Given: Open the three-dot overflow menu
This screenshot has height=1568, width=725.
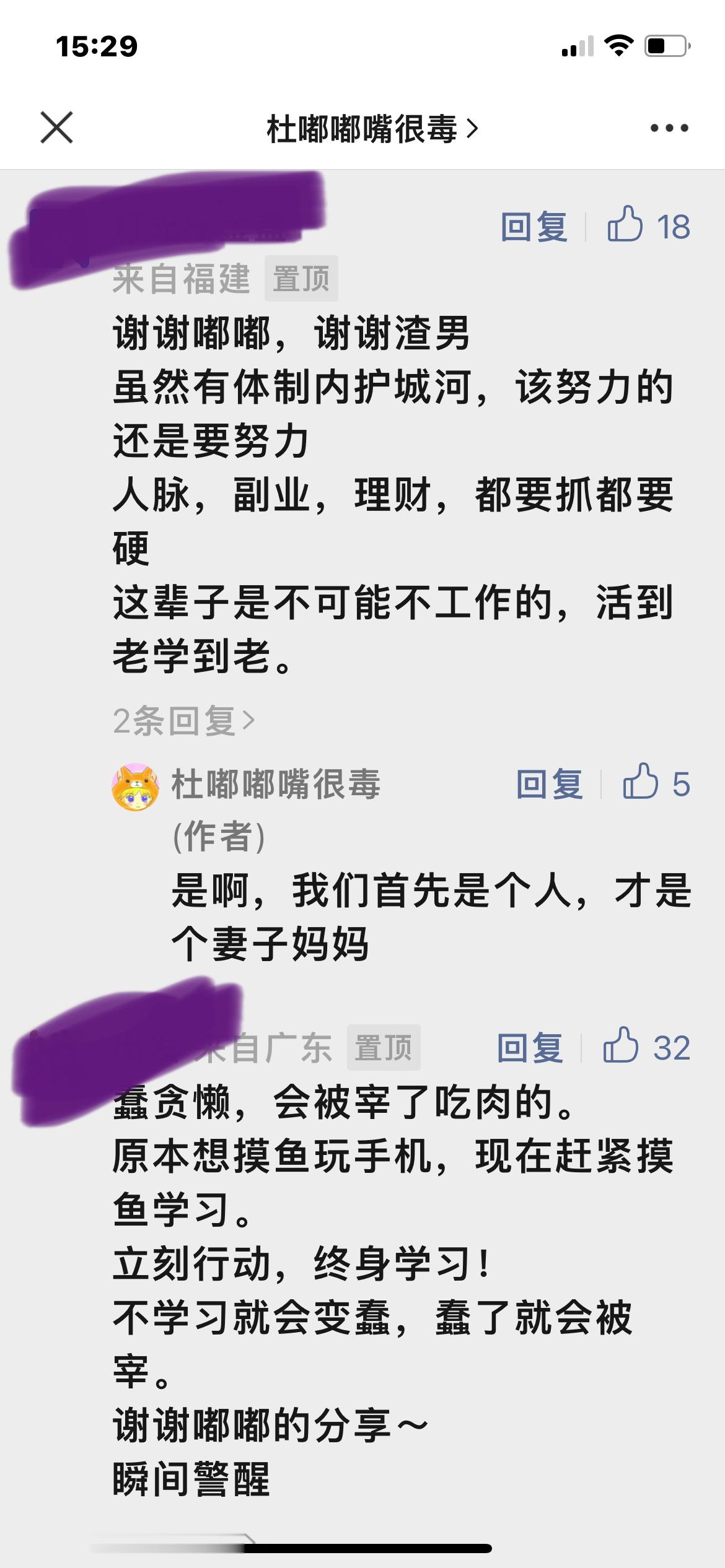Looking at the screenshot, I should [669, 128].
